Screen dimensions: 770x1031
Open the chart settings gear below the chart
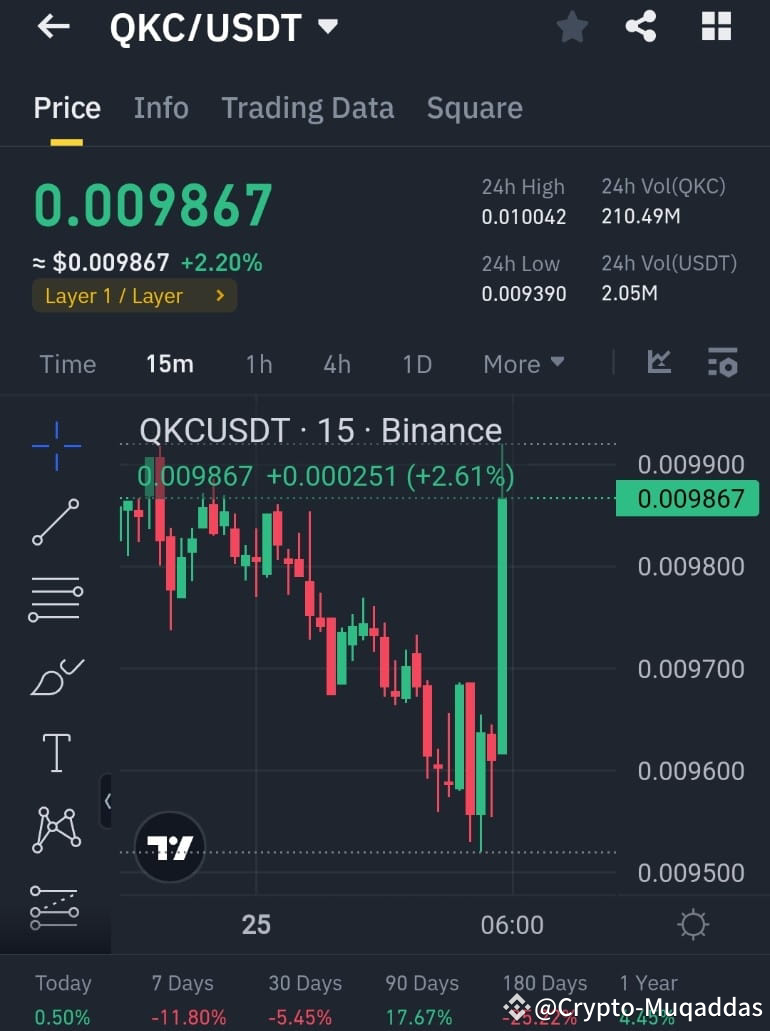pyautogui.click(x=693, y=925)
